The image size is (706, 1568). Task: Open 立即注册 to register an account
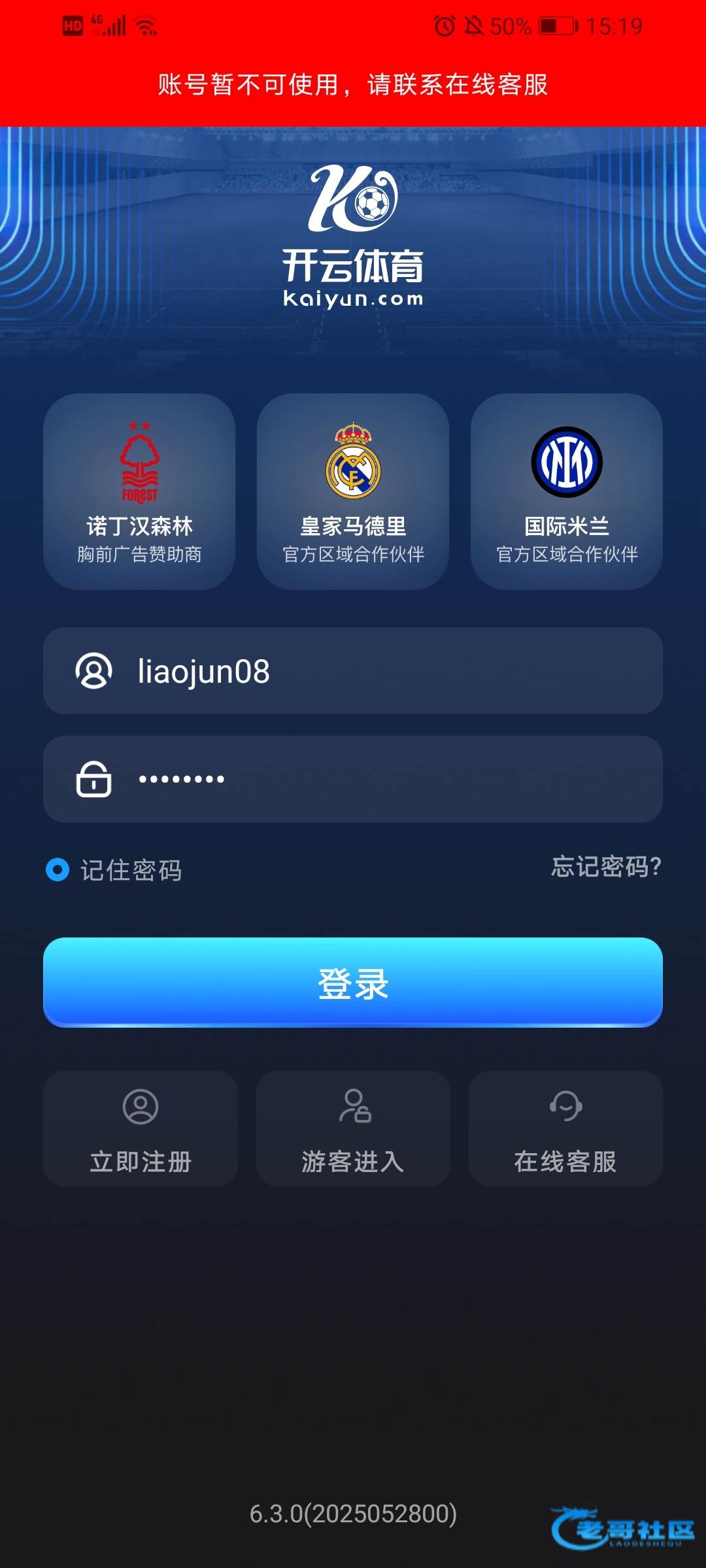(141, 1128)
